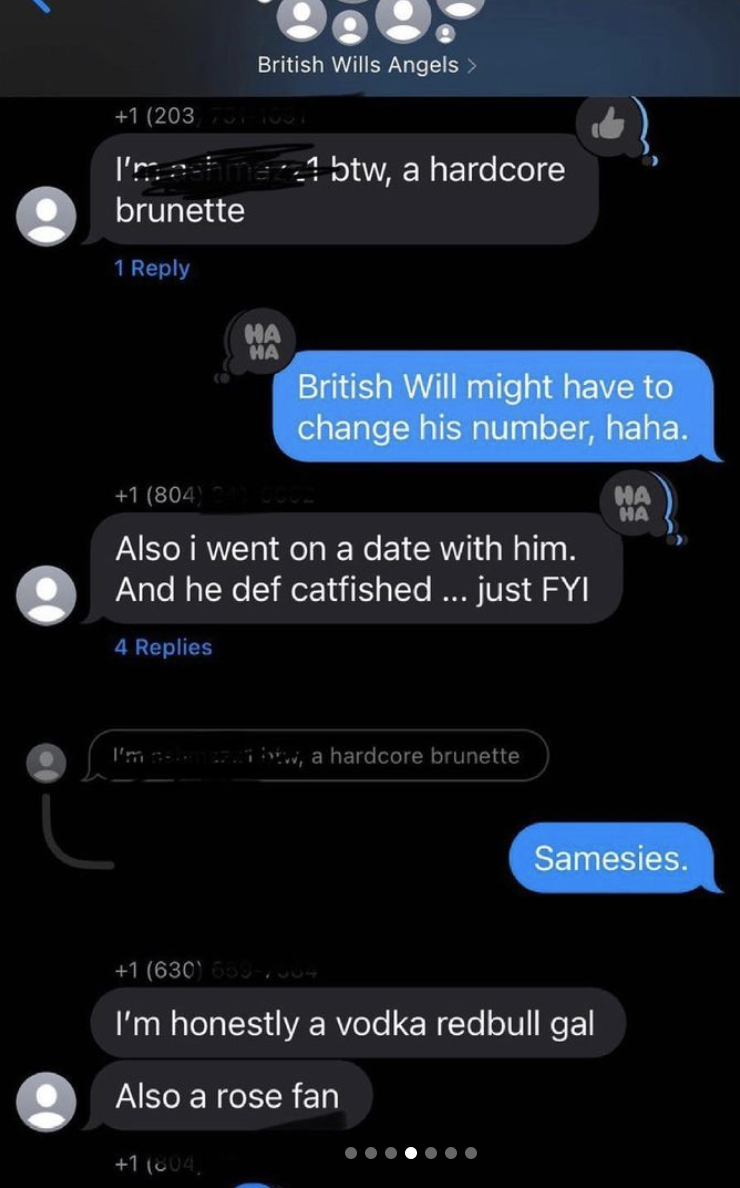Tap the avatar beside the vodka redbull sender
The image size is (740, 1188).
[x=46, y=1102]
